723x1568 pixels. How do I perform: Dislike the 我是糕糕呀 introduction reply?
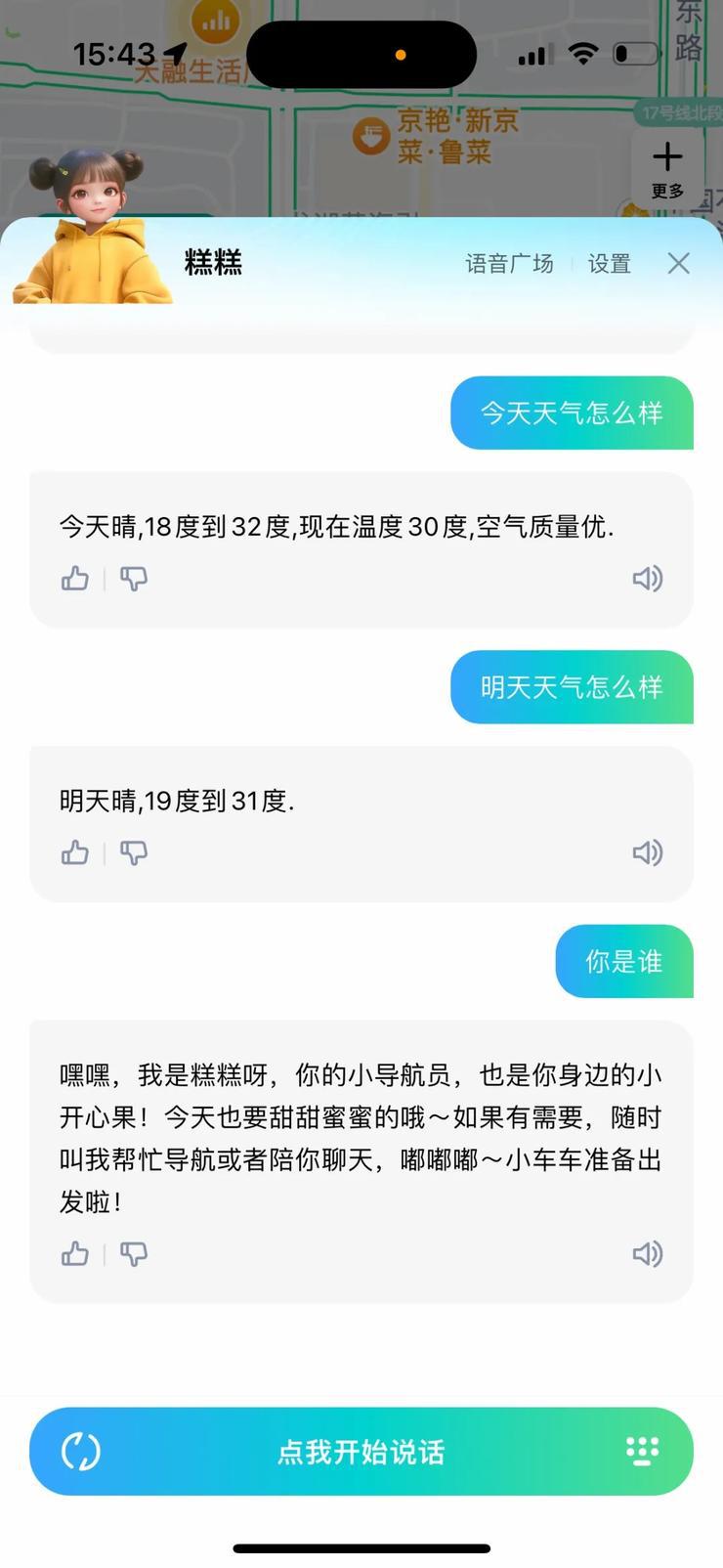pyautogui.click(x=134, y=1254)
